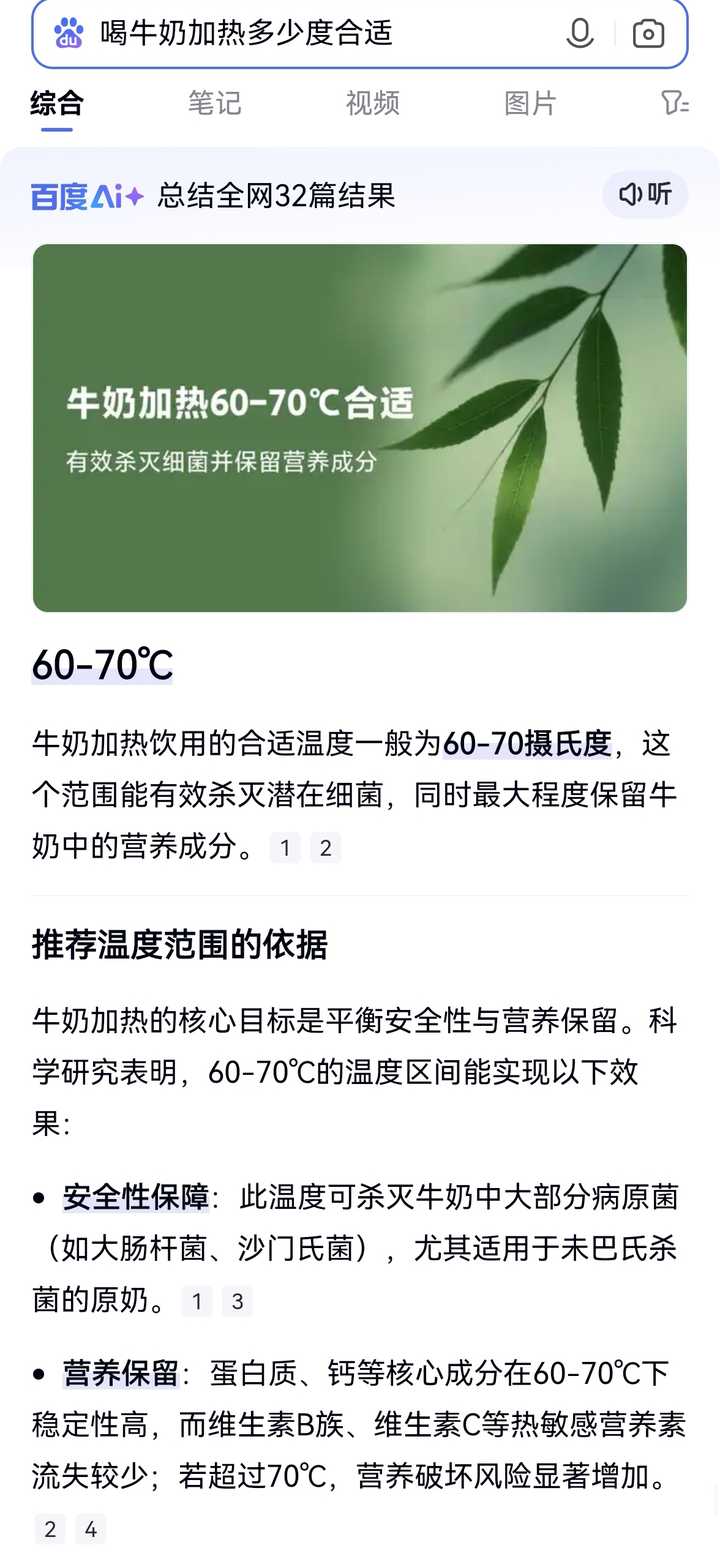Switch to the 图片 tab
This screenshot has width=720, height=1559.
pos(529,103)
